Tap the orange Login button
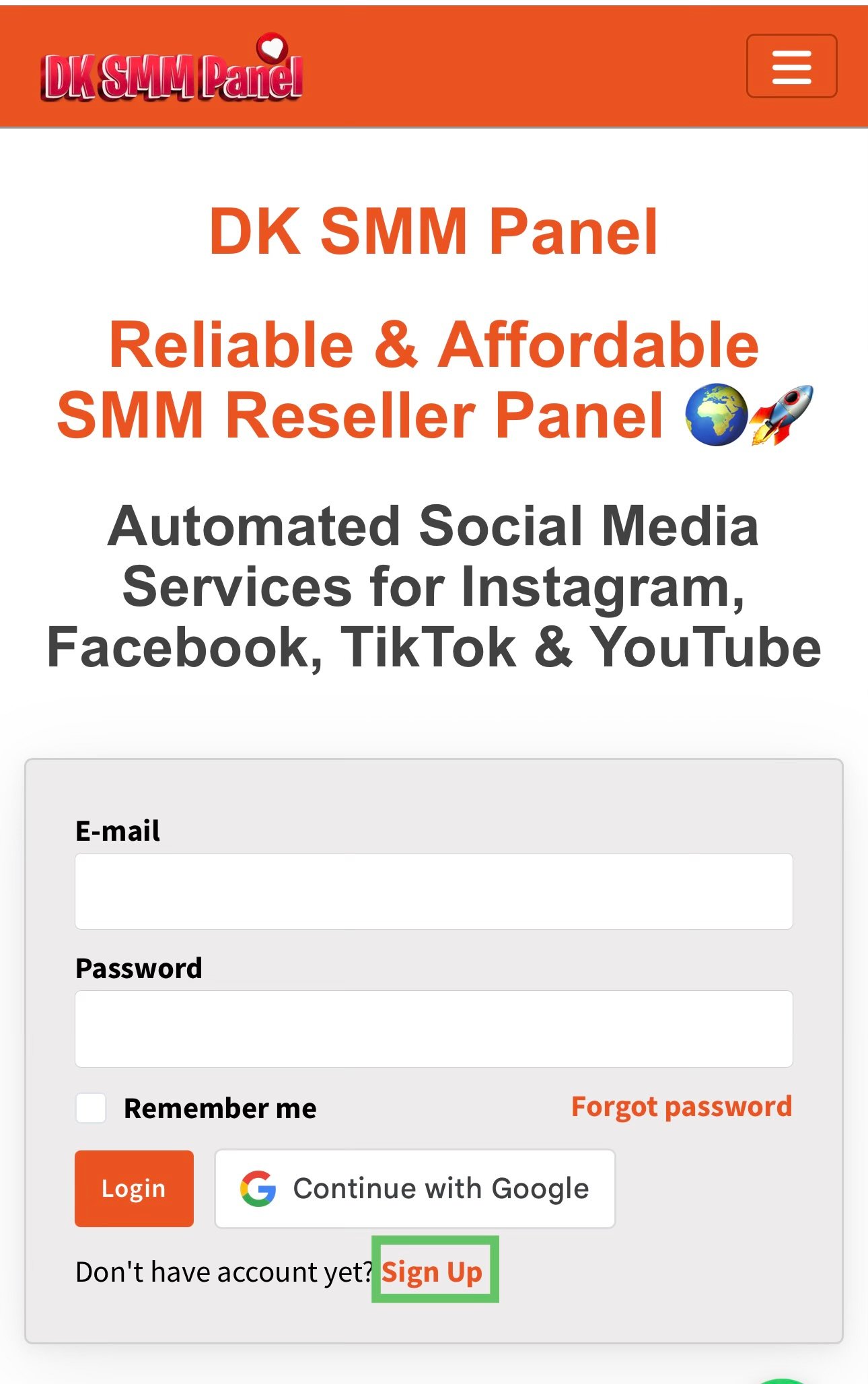 (x=134, y=1189)
